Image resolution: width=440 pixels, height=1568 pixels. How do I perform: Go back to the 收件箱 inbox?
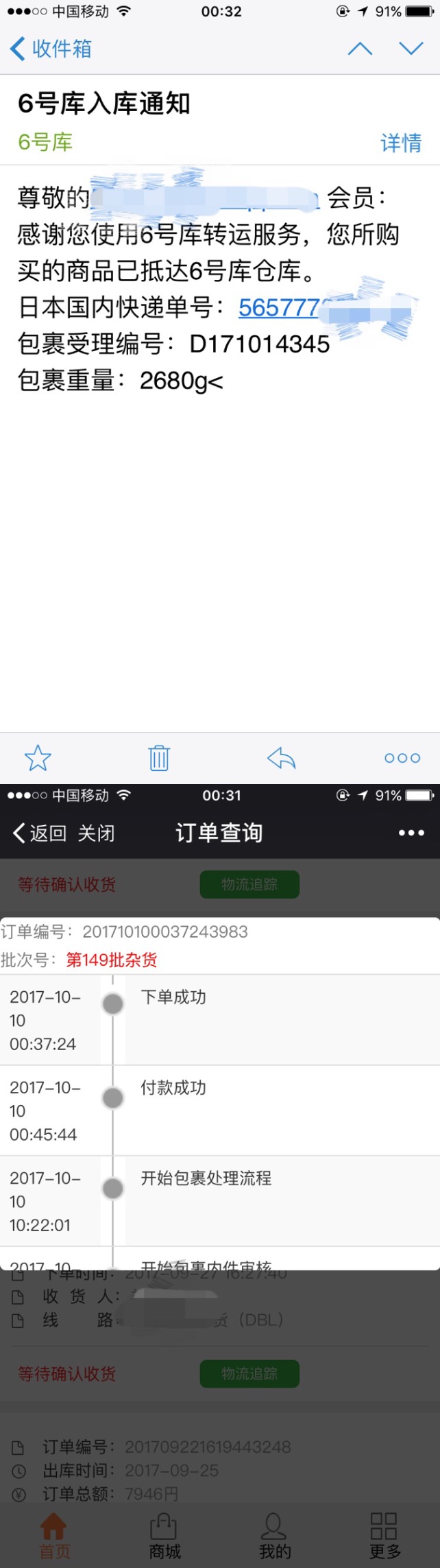(51, 49)
